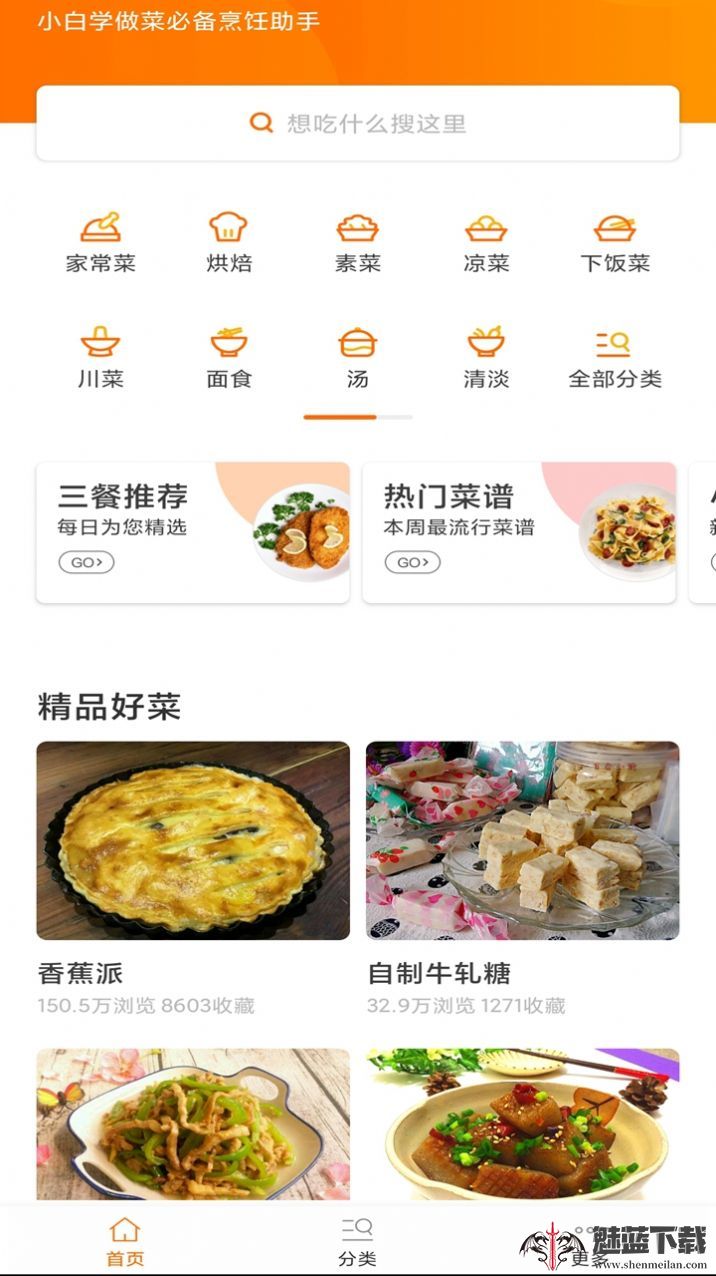Switch to the 首页 tab
Viewport: 716px width, 1276px height.
125,1242
